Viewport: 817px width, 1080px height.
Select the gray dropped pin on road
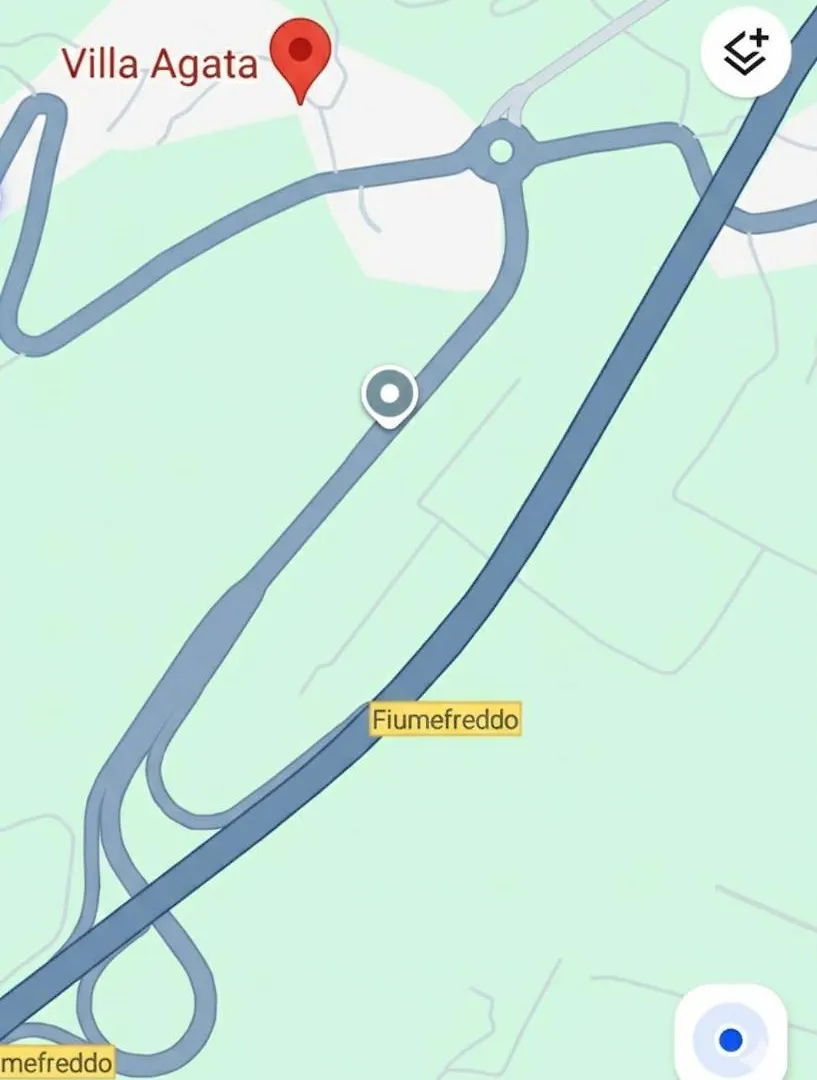pyautogui.click(x=390, y=396)
